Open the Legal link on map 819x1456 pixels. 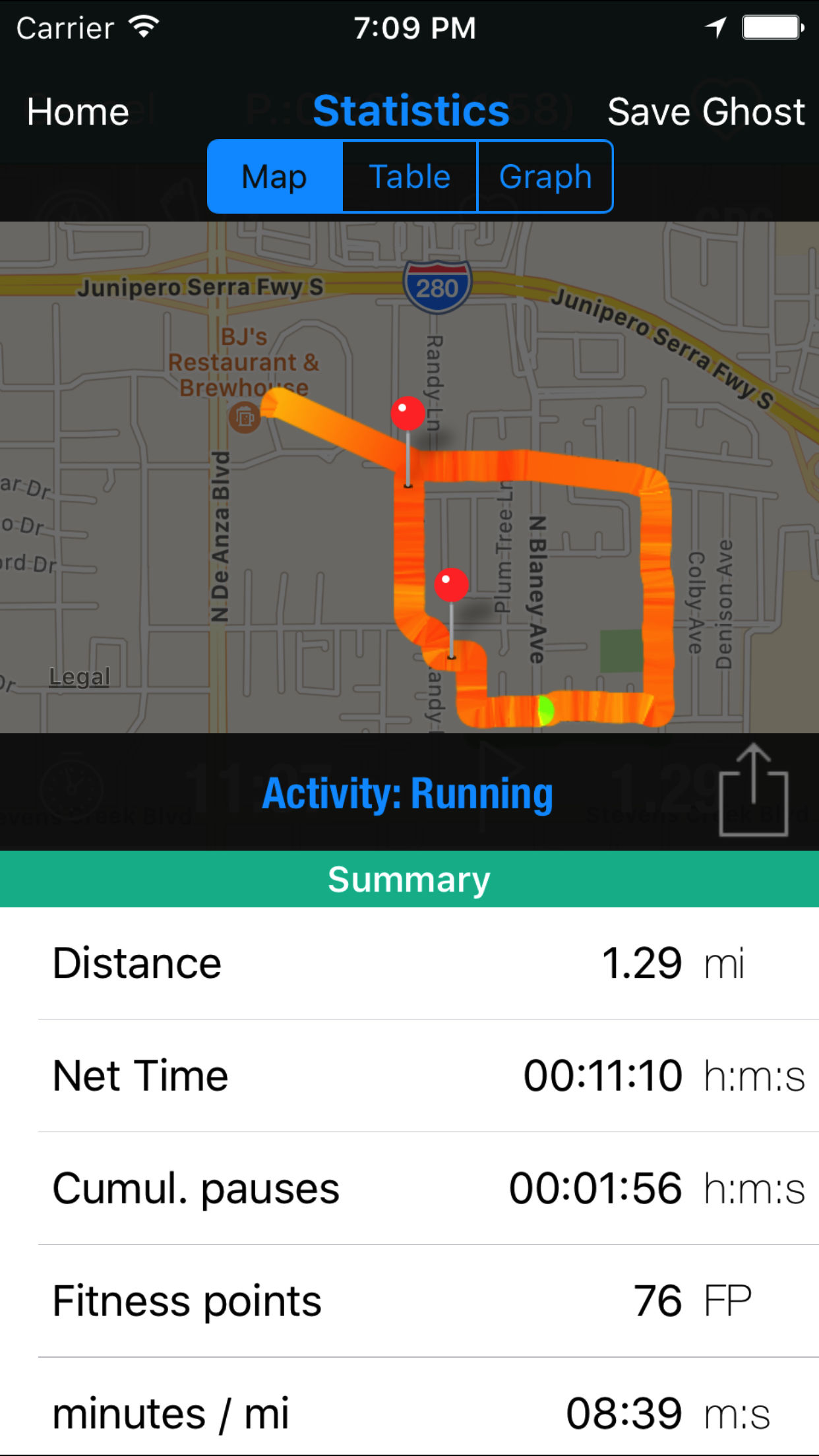coord(79,677)
